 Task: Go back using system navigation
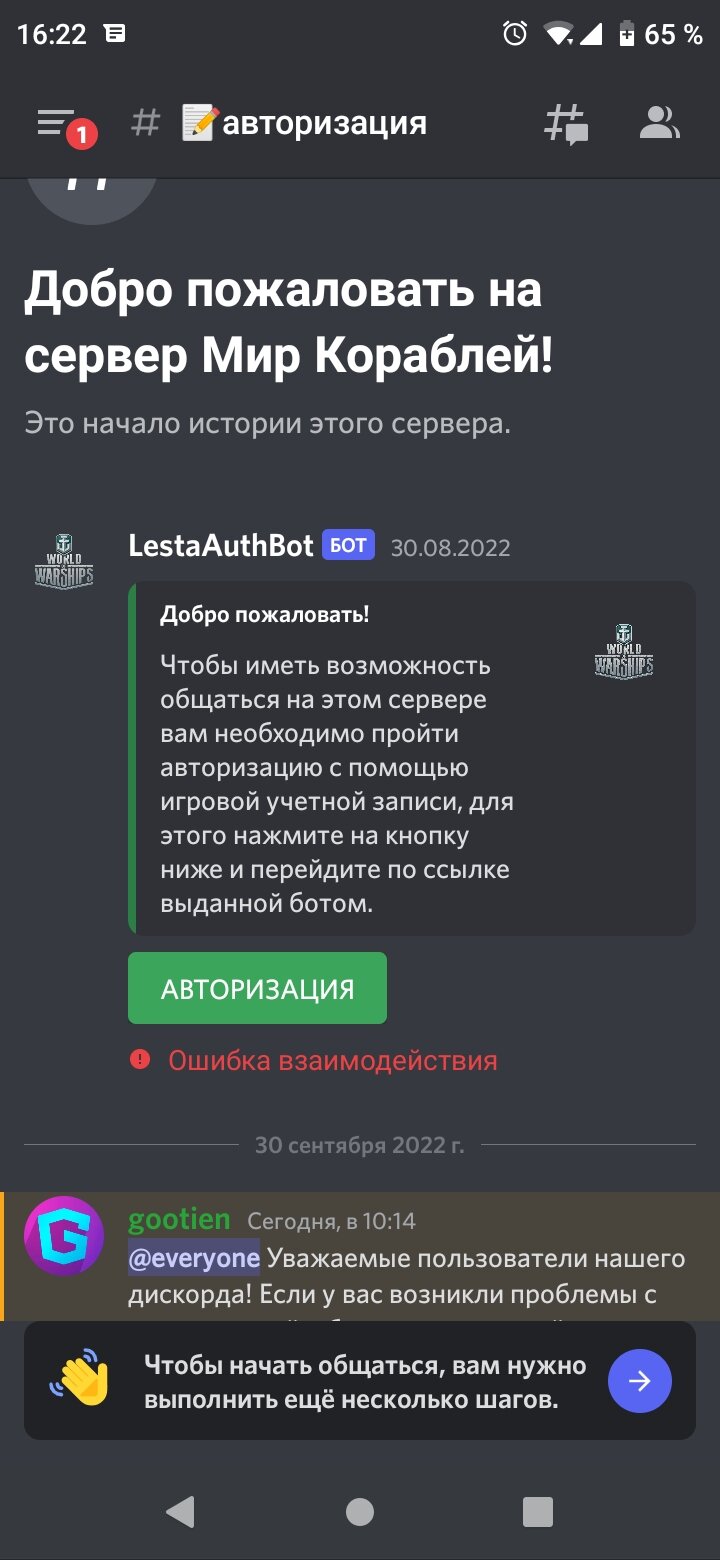[180, 1511]
